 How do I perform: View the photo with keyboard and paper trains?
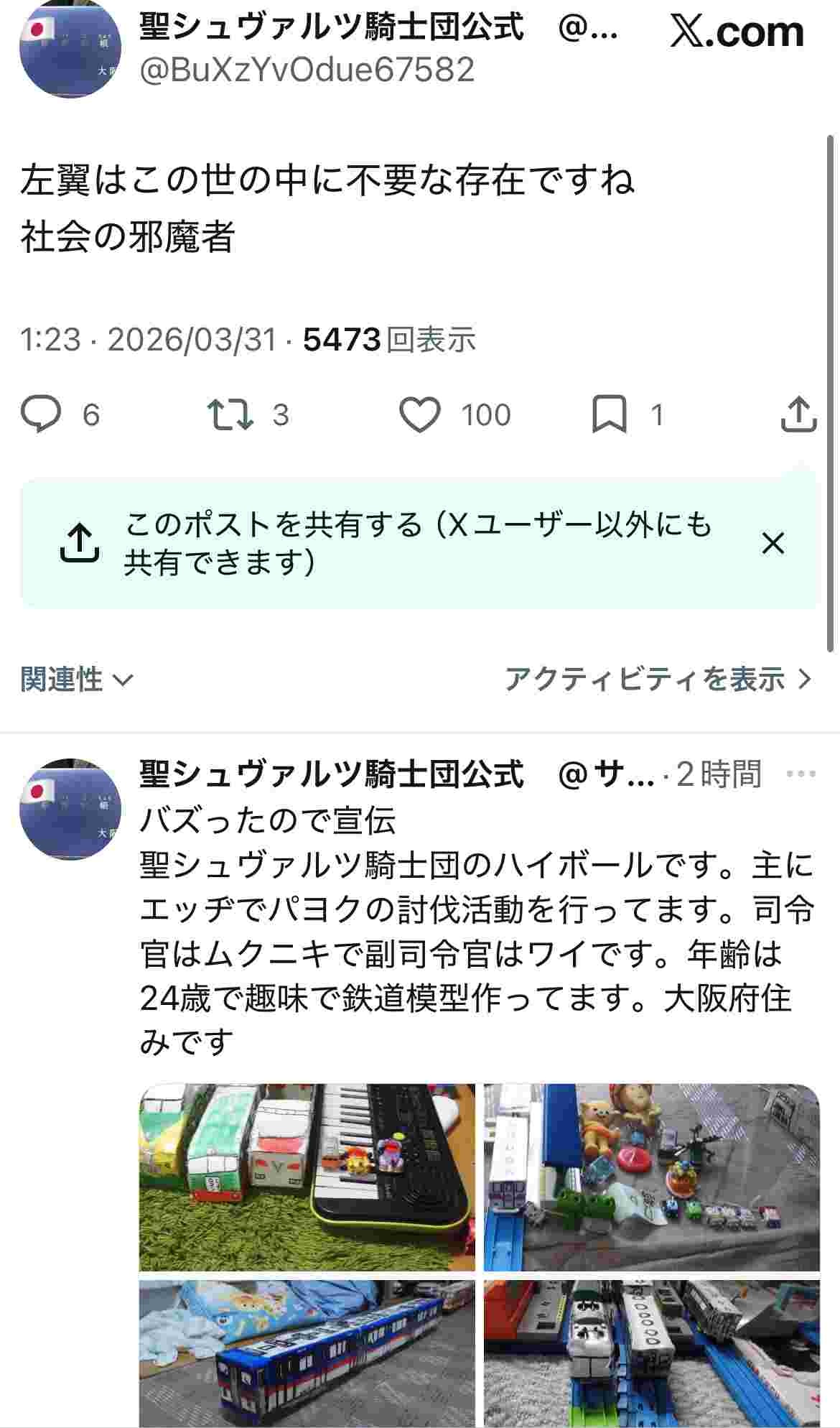[x=307, y=1177]
